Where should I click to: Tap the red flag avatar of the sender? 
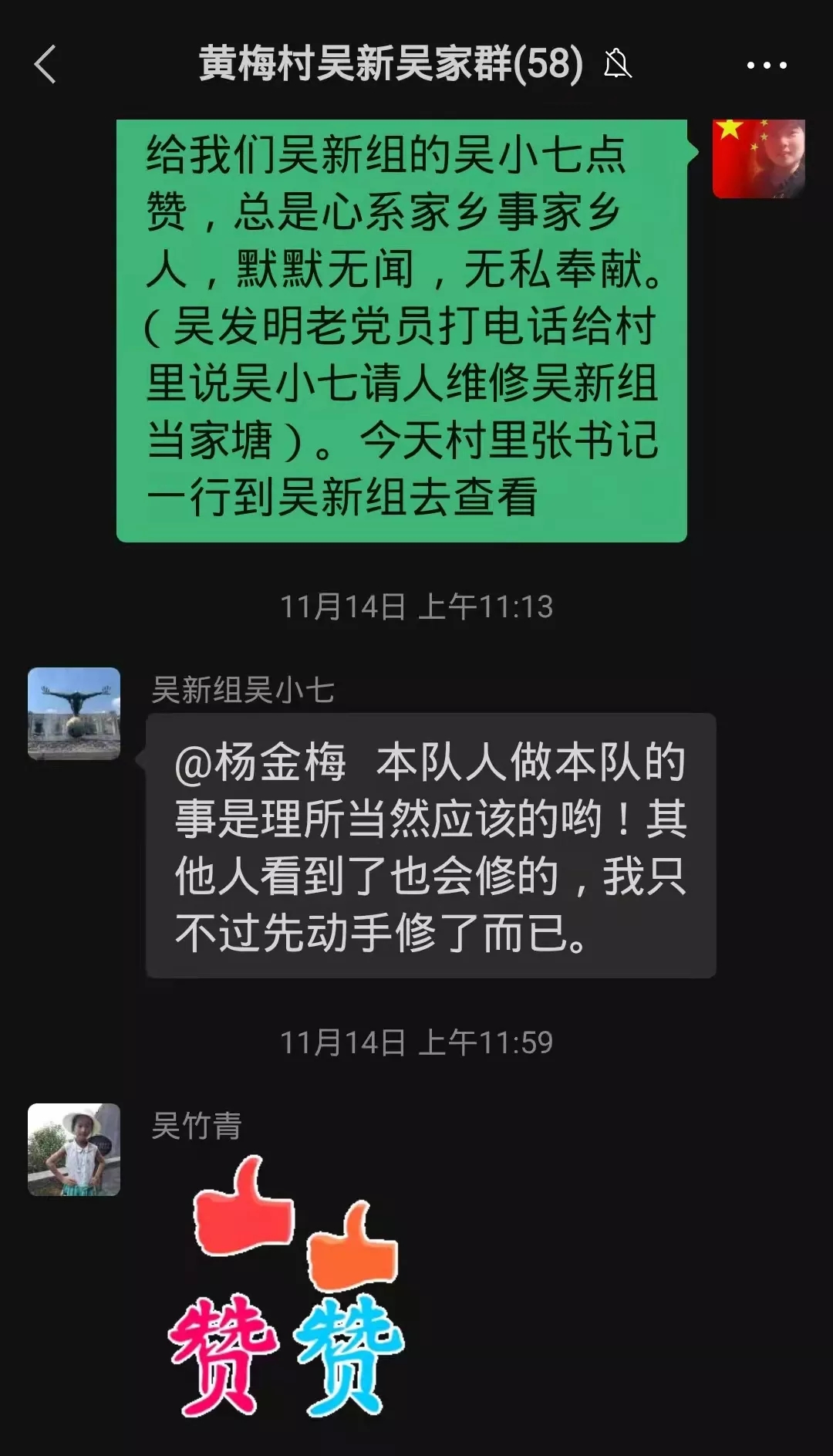click(758, 158)
